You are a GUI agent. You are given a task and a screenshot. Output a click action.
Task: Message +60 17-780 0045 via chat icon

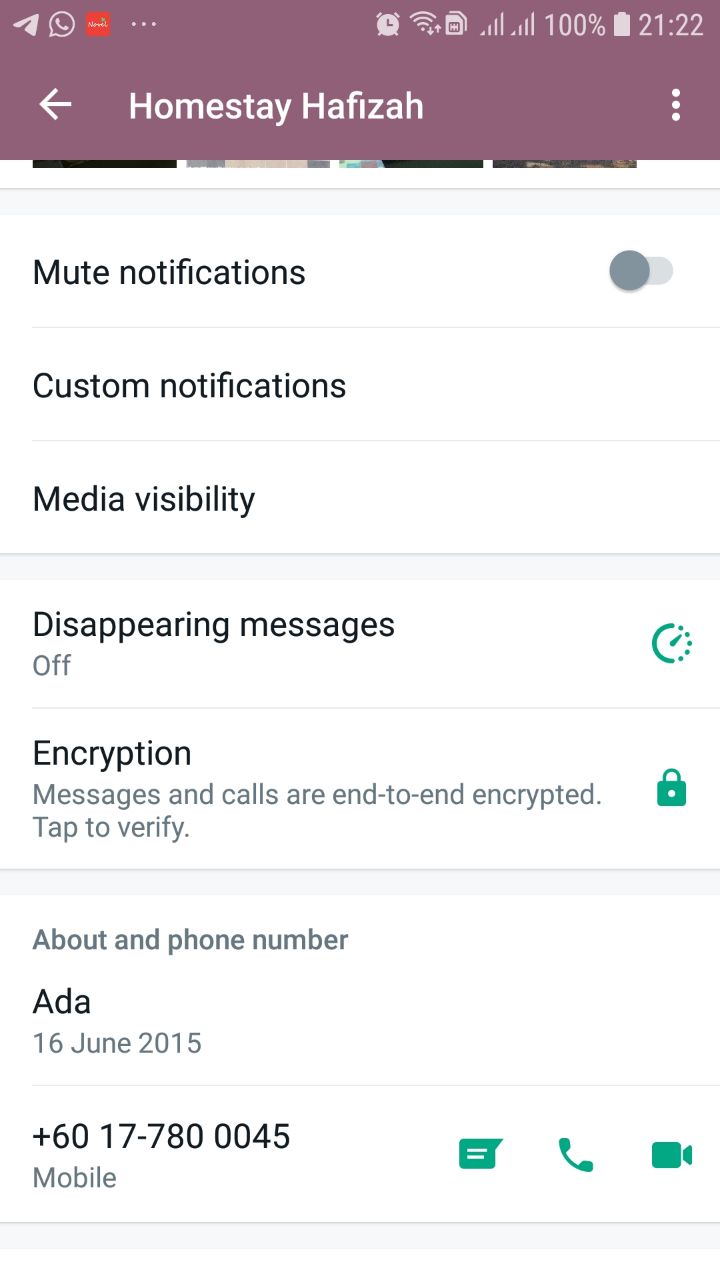[480, 1155]
